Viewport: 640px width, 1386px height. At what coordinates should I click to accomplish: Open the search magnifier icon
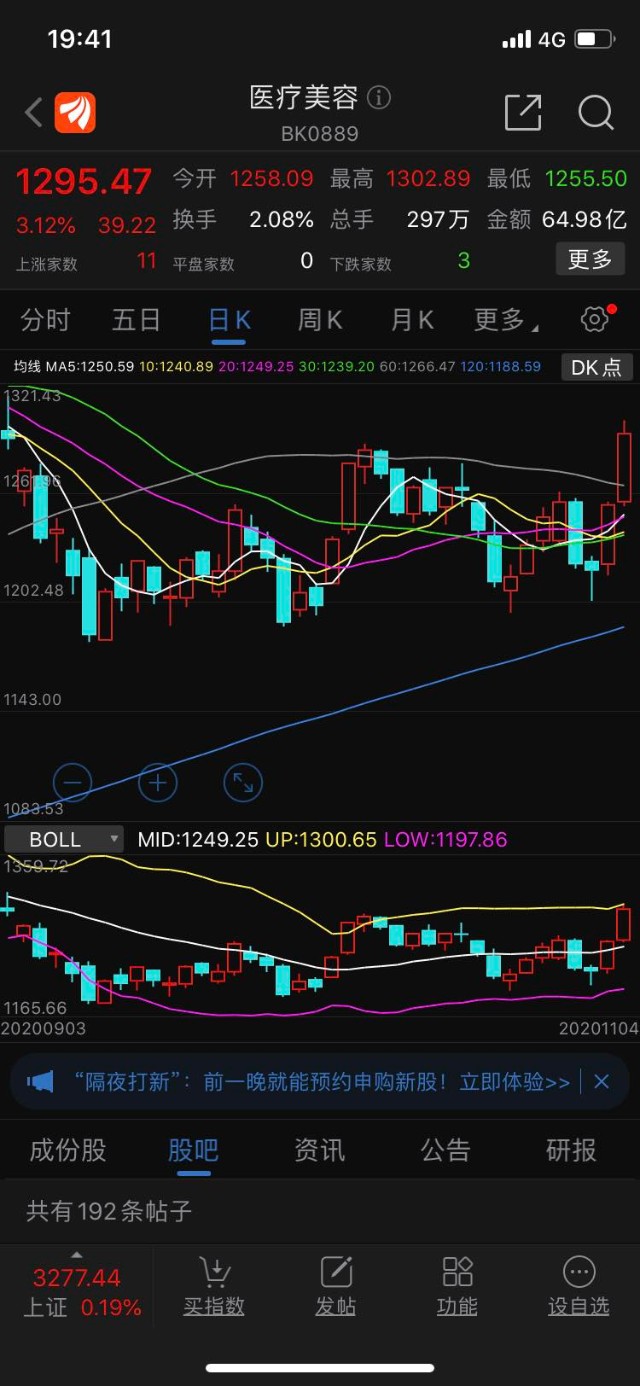pyautogui.click(x=596, y=112)
